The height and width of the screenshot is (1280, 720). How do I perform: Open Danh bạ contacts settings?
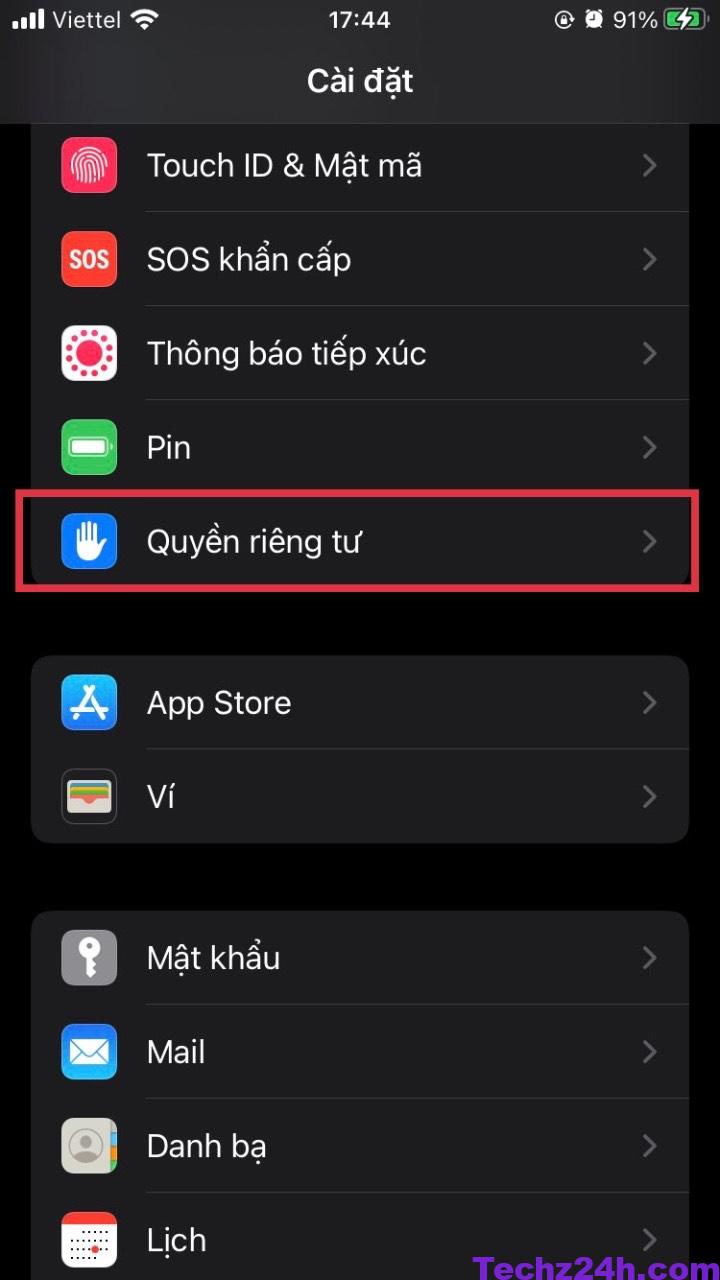(360, 1145)
